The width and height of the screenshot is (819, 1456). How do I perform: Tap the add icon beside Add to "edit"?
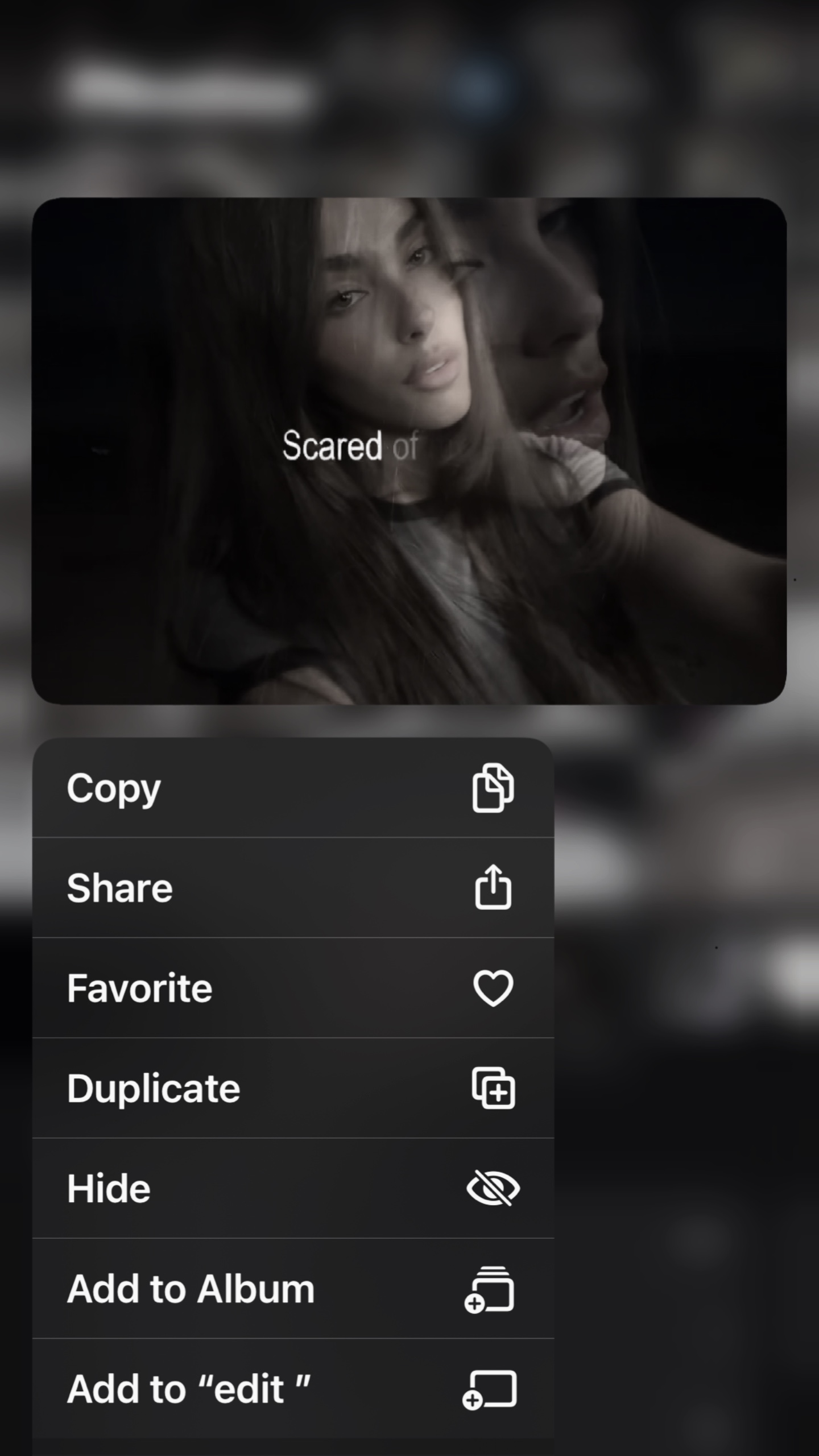click(490, 1389)
